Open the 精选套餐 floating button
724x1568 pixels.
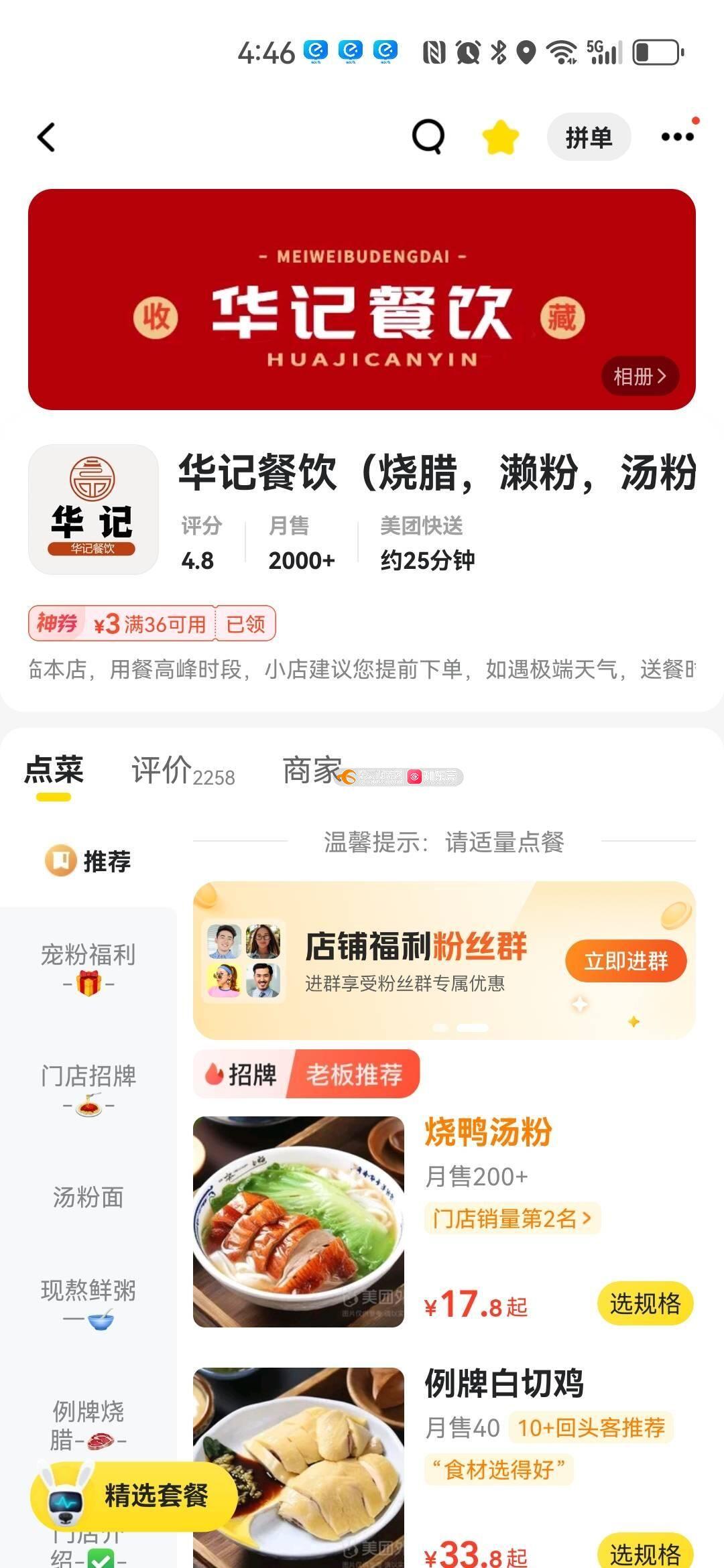coord(134,1496)
